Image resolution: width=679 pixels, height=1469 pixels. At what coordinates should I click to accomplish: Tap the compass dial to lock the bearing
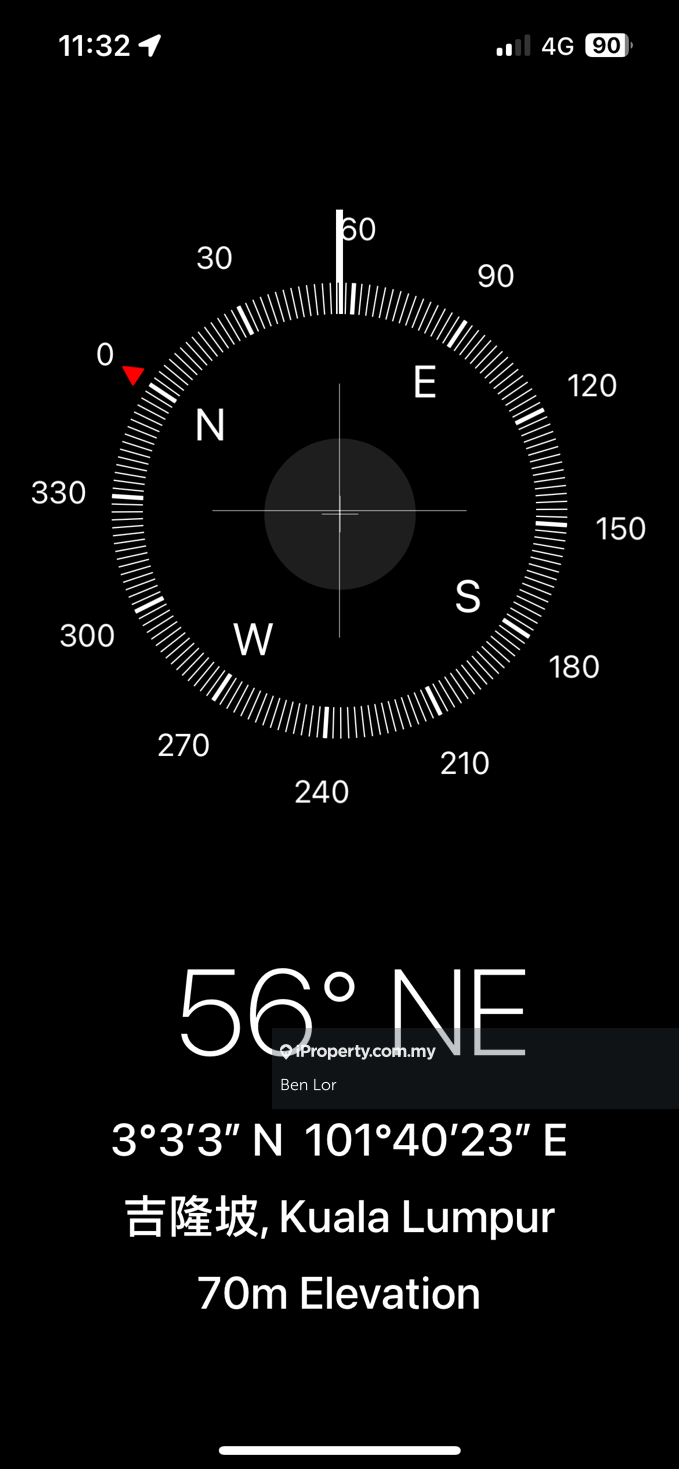pos(339,512)
